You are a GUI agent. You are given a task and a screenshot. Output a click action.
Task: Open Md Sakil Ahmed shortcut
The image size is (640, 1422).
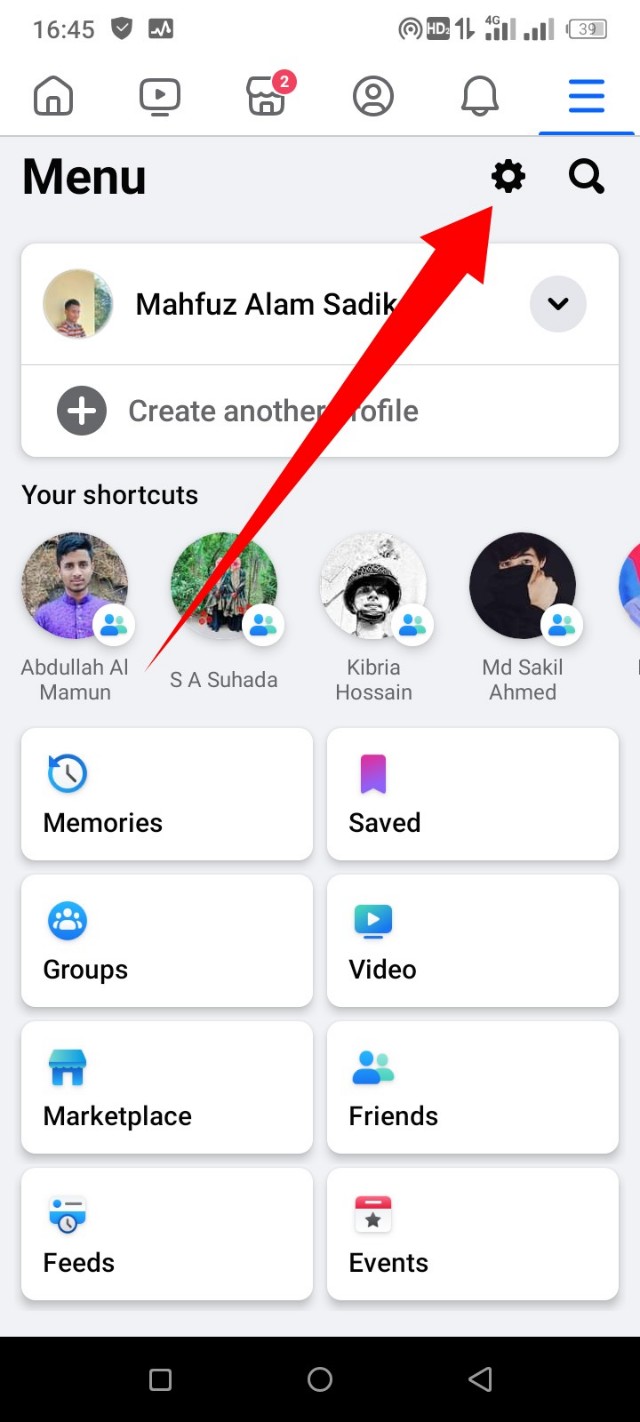click(x=522, y=600)
